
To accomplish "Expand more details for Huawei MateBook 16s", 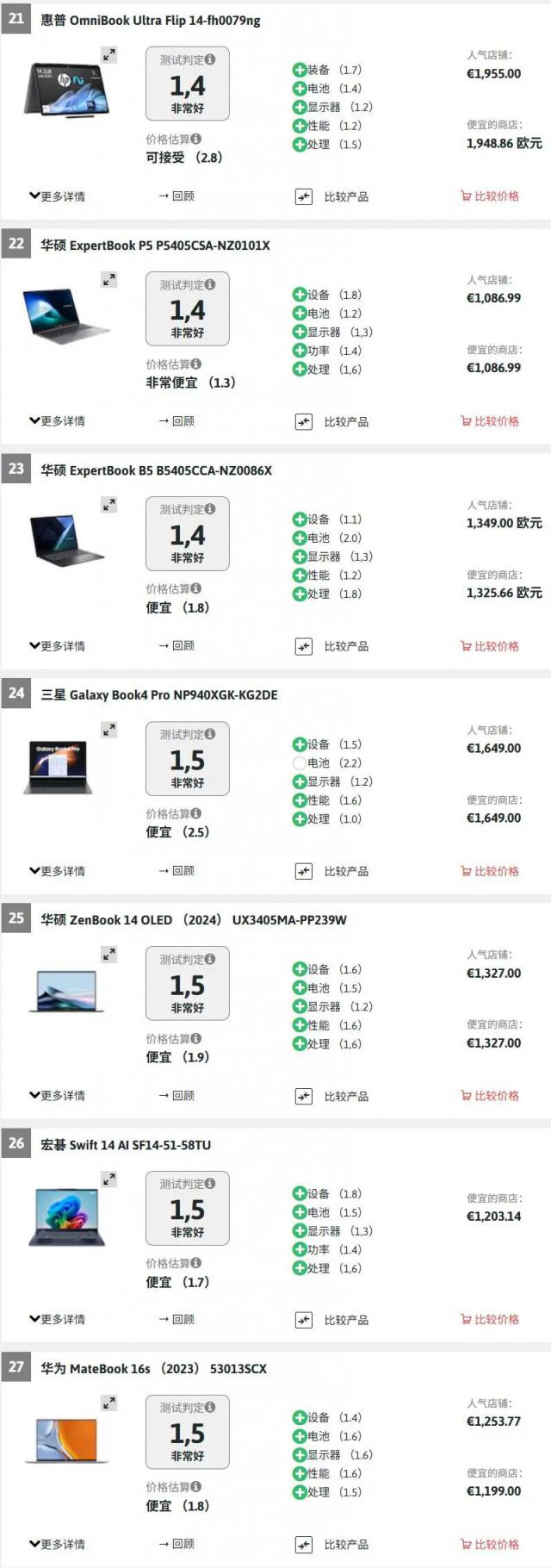I will (x=58, y=1545).
